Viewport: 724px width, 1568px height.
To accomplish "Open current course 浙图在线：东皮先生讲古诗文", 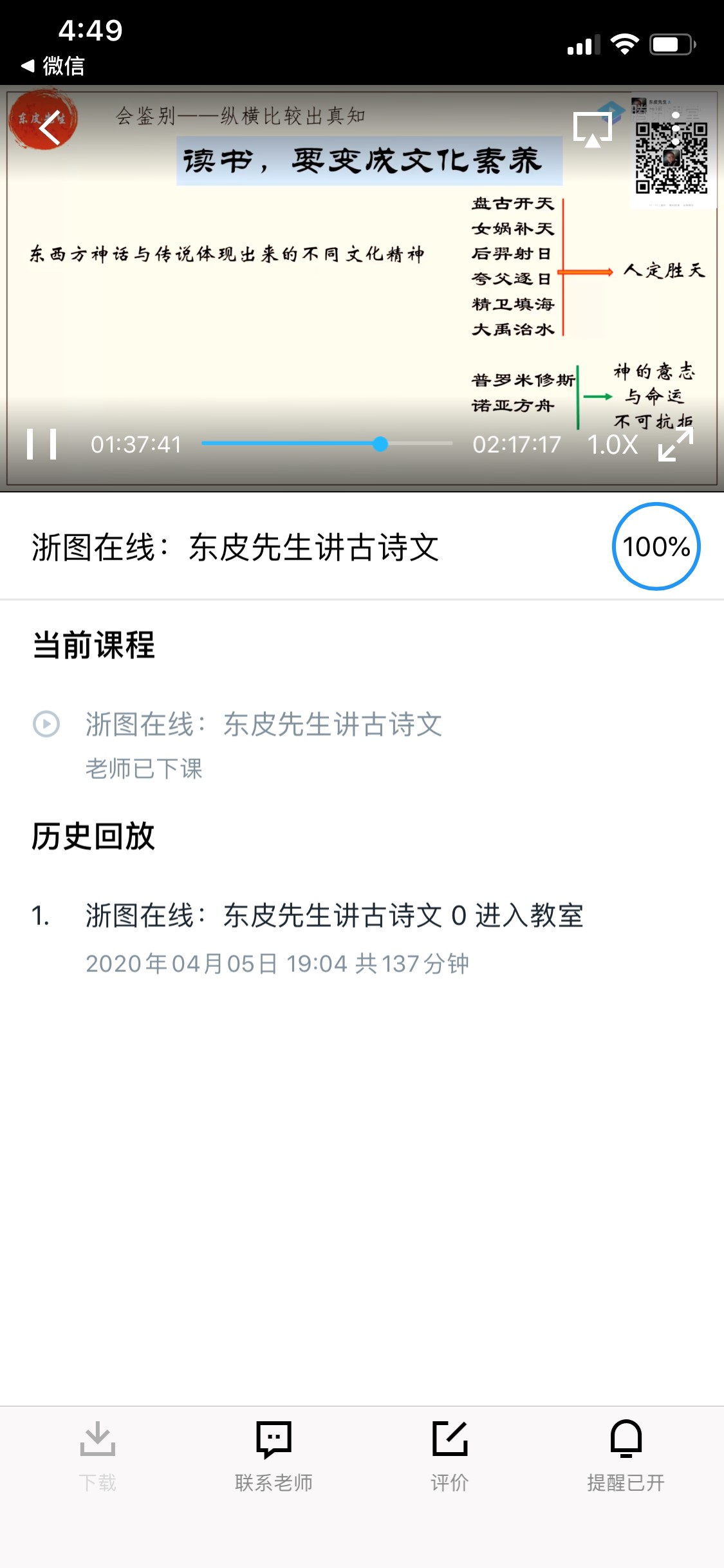I will pos(263,725).
